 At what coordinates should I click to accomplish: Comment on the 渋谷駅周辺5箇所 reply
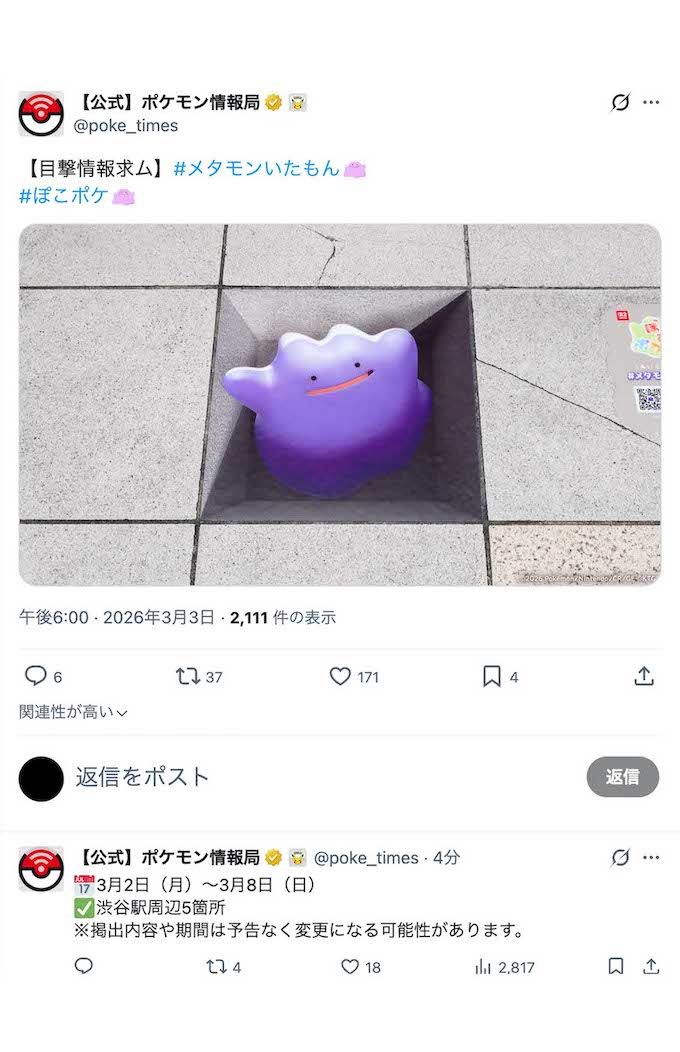[x=84, y=967]
